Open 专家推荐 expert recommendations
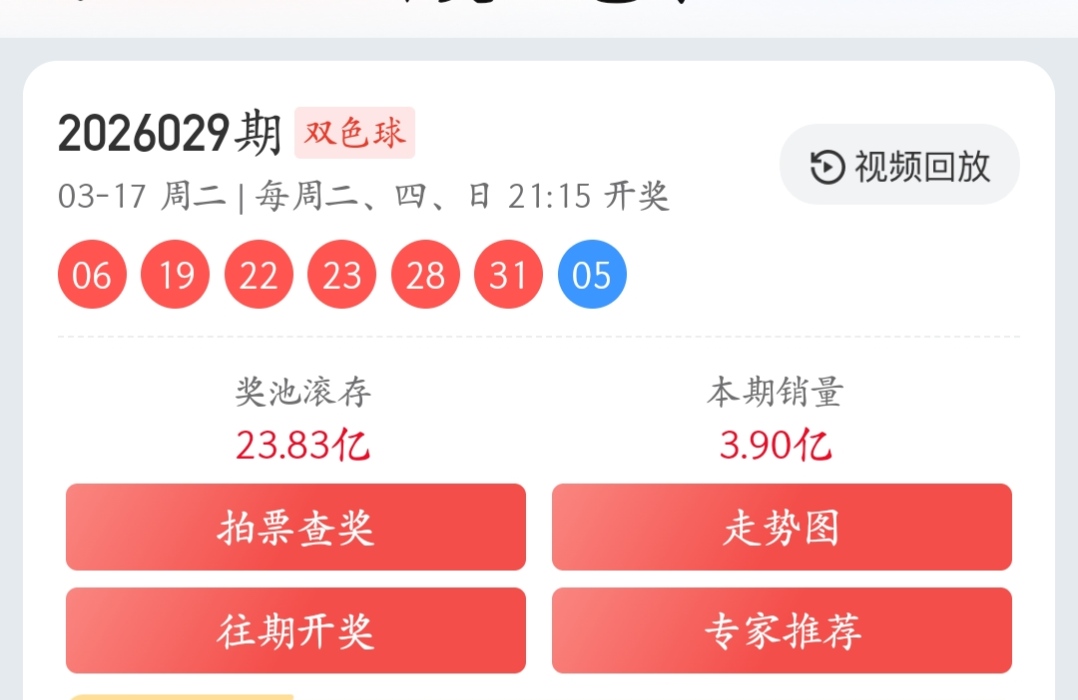This screenshot has width=1078, height=700. pos(781,631)
